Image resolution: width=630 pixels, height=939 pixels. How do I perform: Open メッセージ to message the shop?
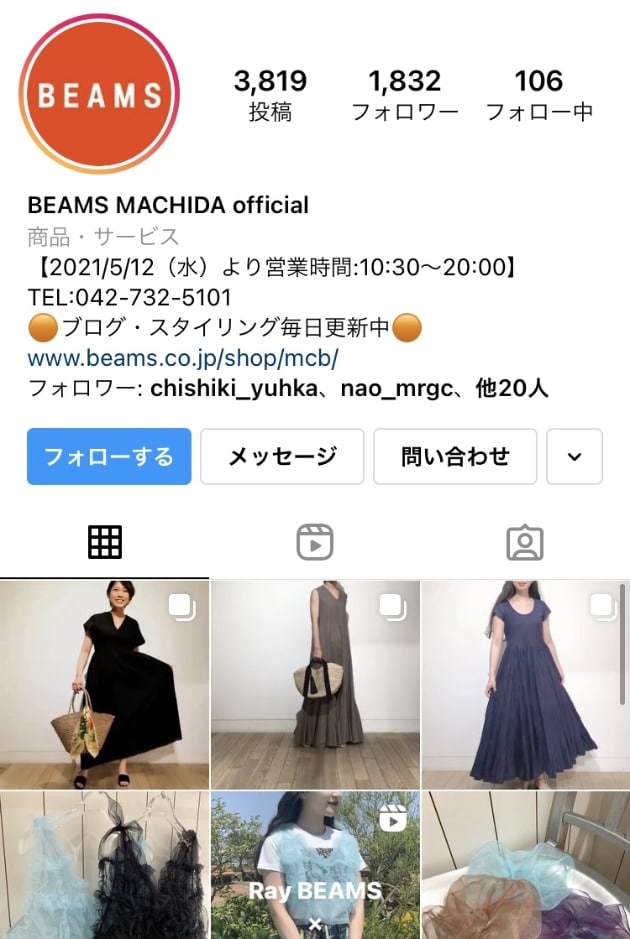coord(282,457)
